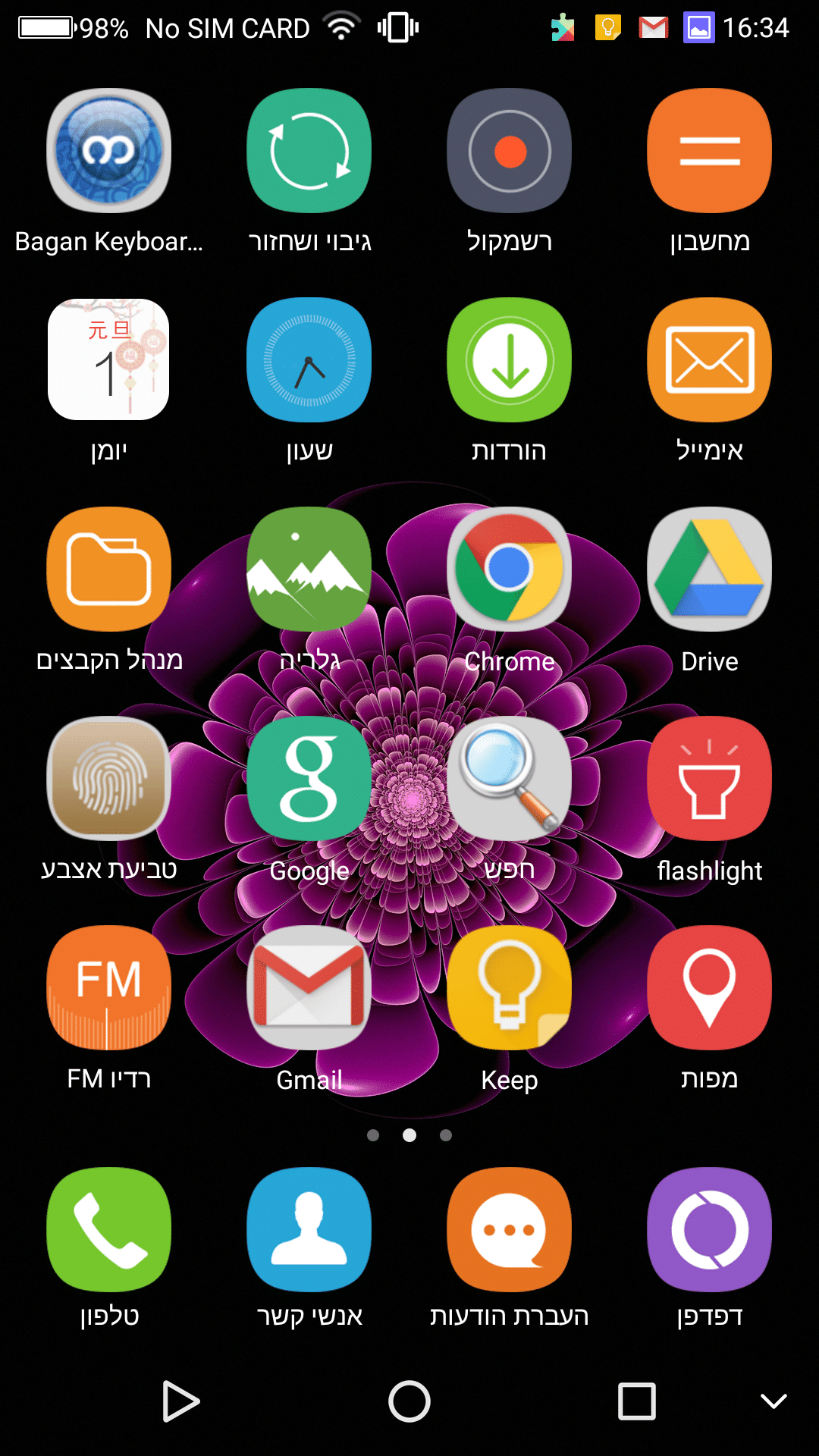Launch the backup and restore app
819x1456 pixels.
click(x=309, y=151)
